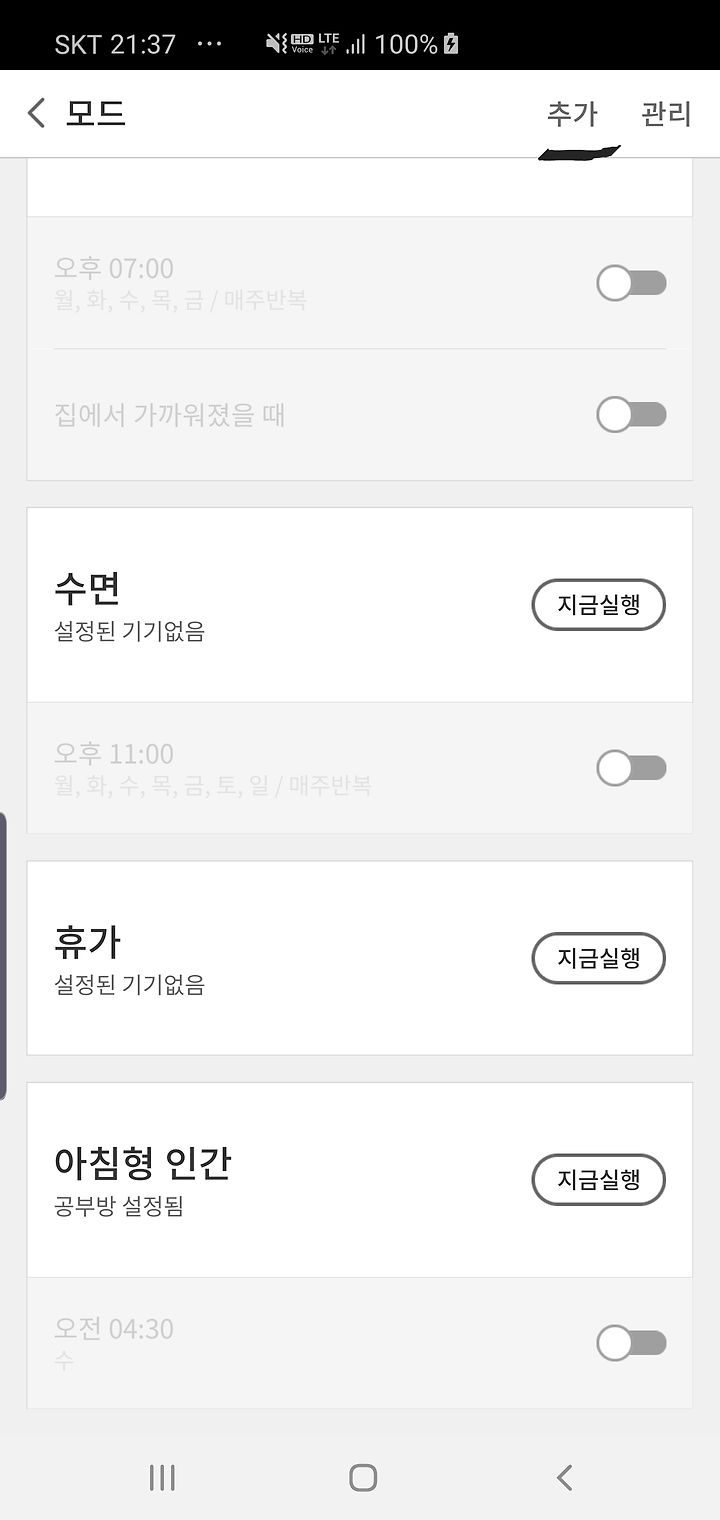Run the 아침형 인간 mode now
Viewport: 720px width, 1520px height.
[598, 1180]
